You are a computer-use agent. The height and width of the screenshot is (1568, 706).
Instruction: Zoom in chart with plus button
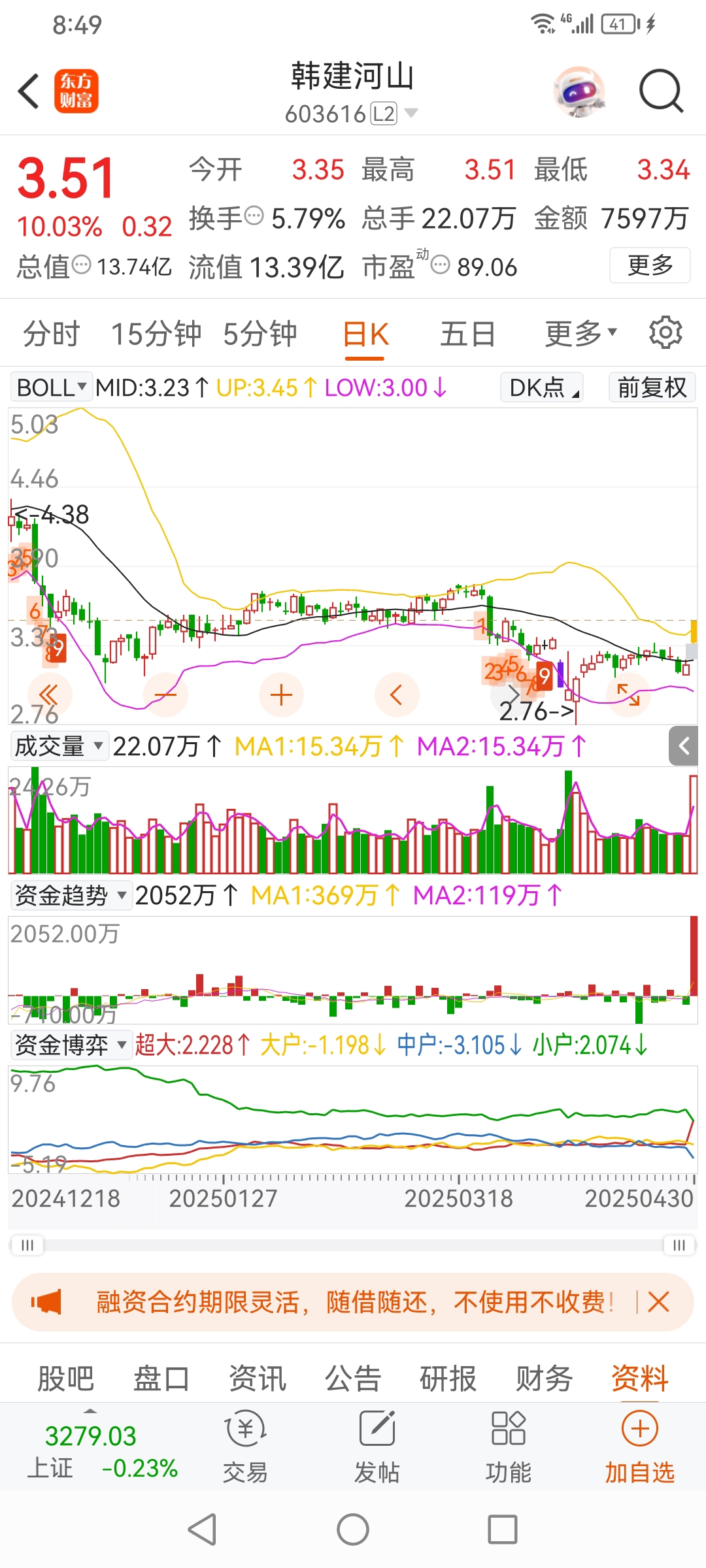[x=281, y=694]
